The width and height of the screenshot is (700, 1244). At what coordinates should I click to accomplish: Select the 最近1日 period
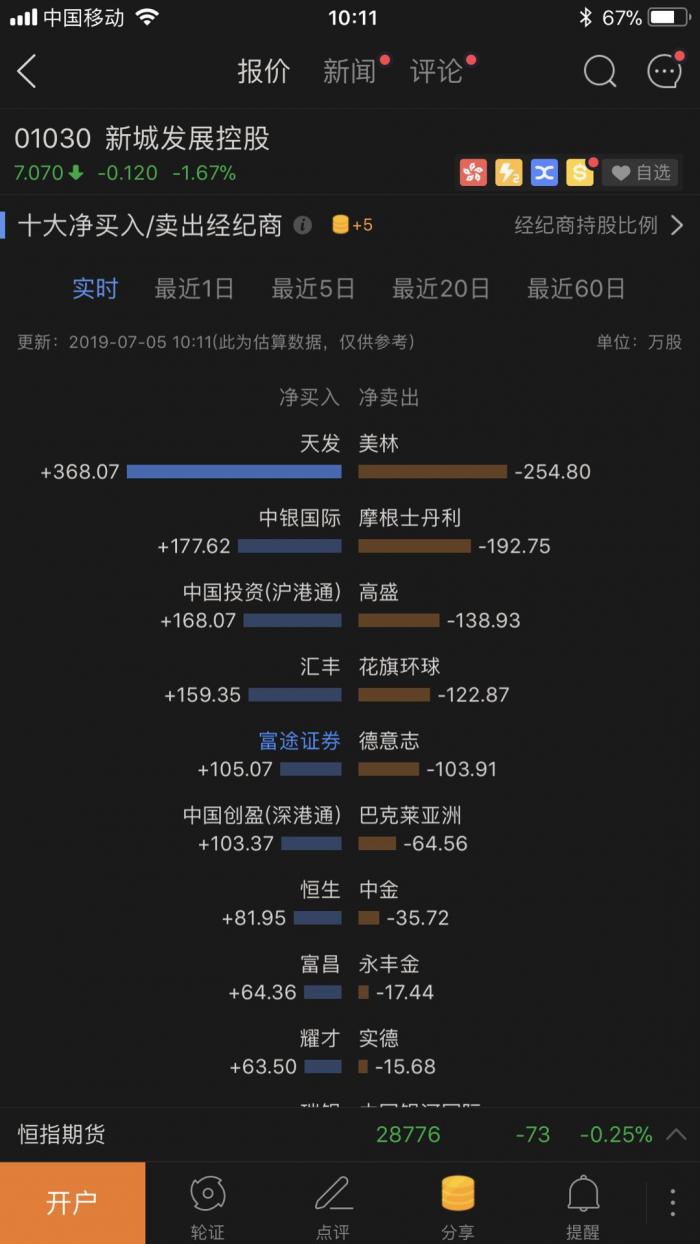click(x=194, y=289)
